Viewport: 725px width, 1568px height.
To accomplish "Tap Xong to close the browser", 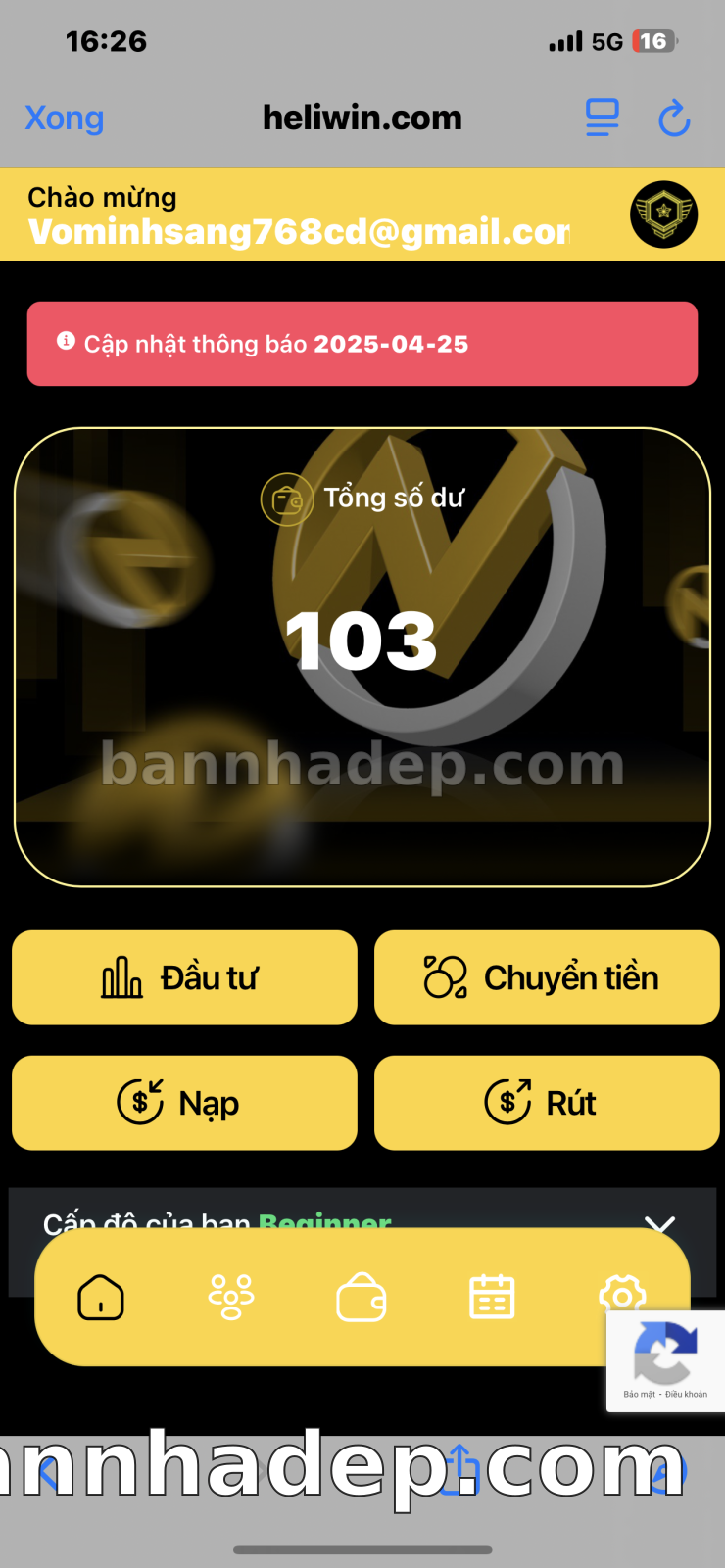I will 64,119.
